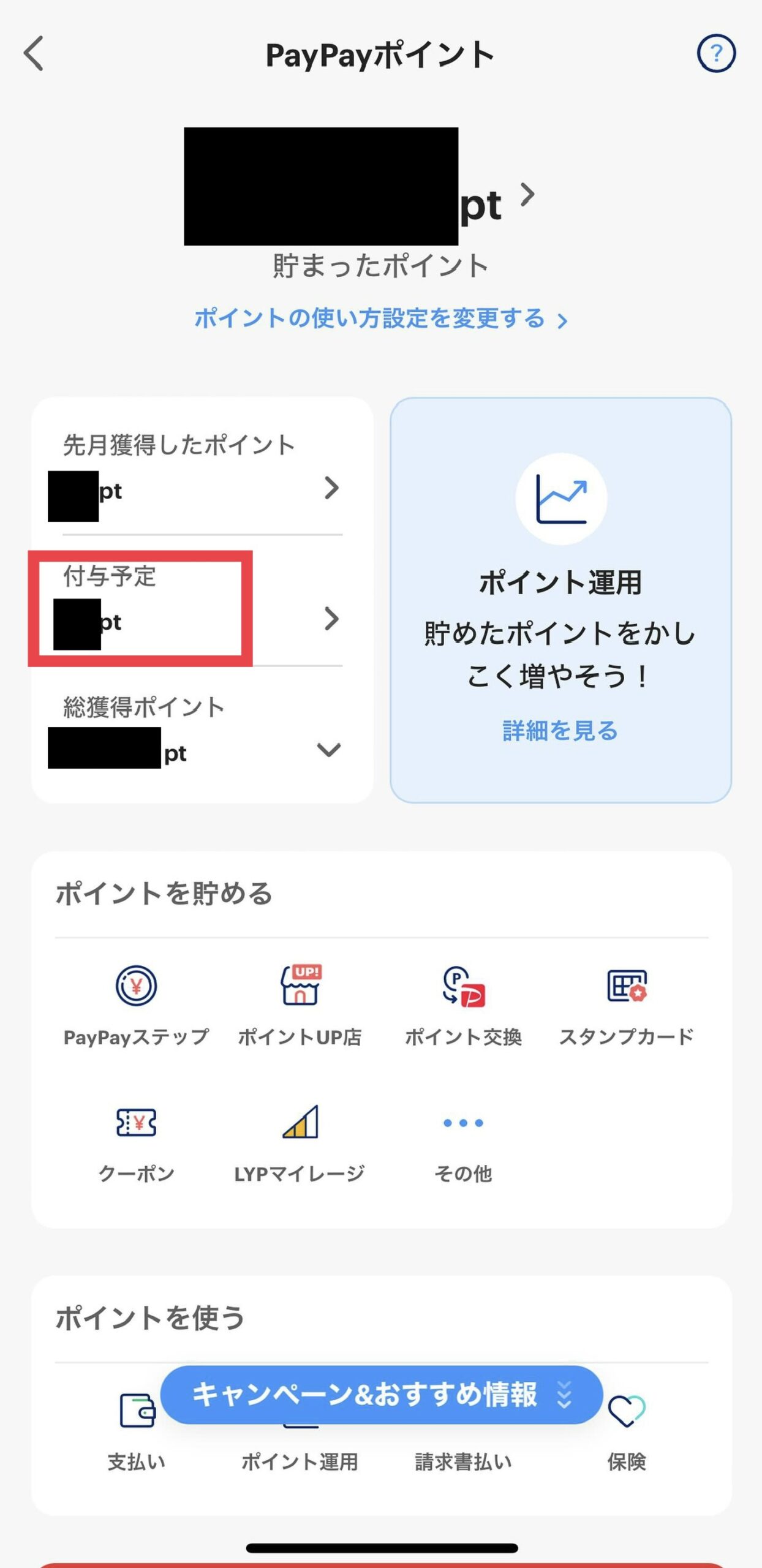Tap 詳細を見る in the ポイント運用 card
762x1568 pixels.
560,729
